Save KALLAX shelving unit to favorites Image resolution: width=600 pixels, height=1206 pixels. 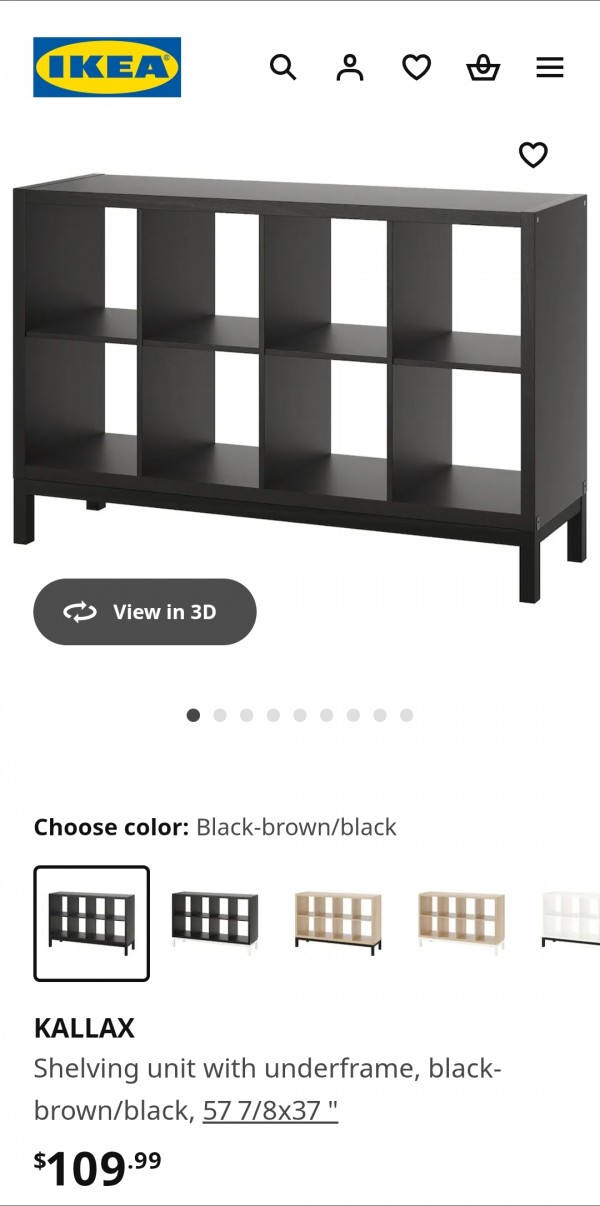pyautogui.click(x=533, y=155)
